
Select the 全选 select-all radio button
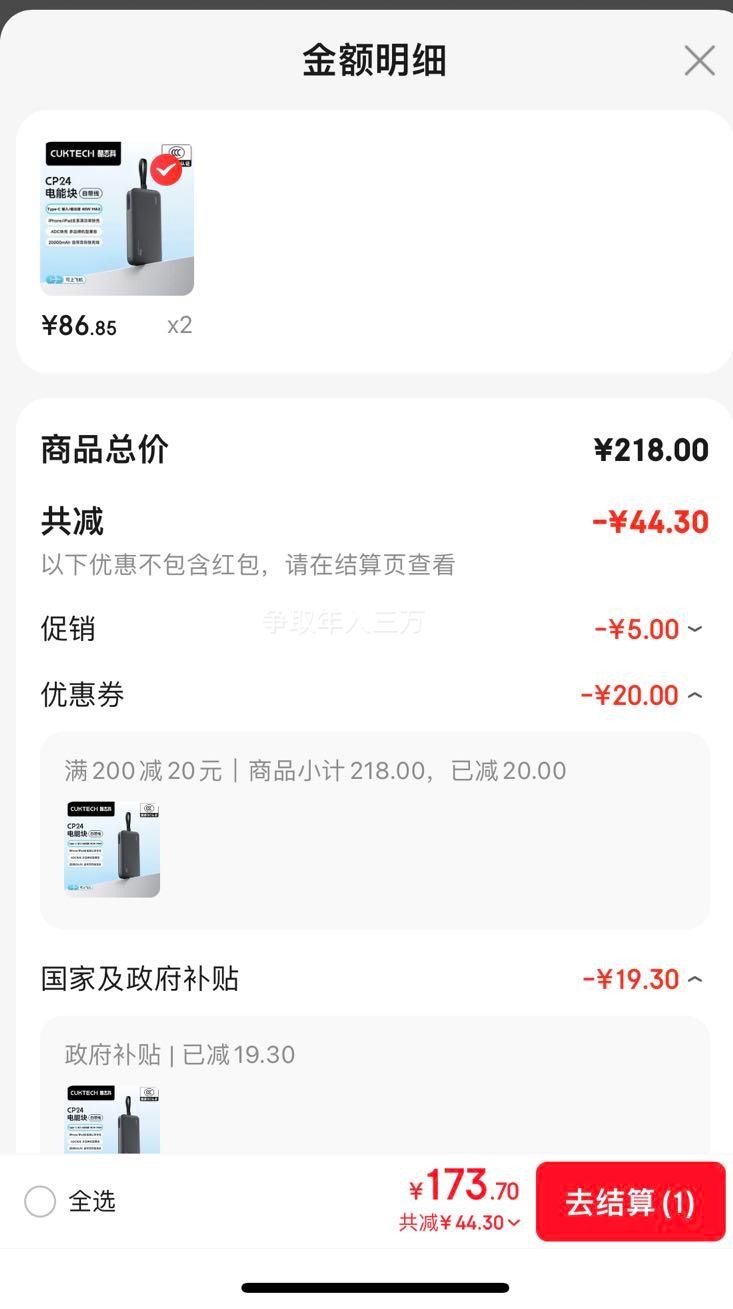40,1202
